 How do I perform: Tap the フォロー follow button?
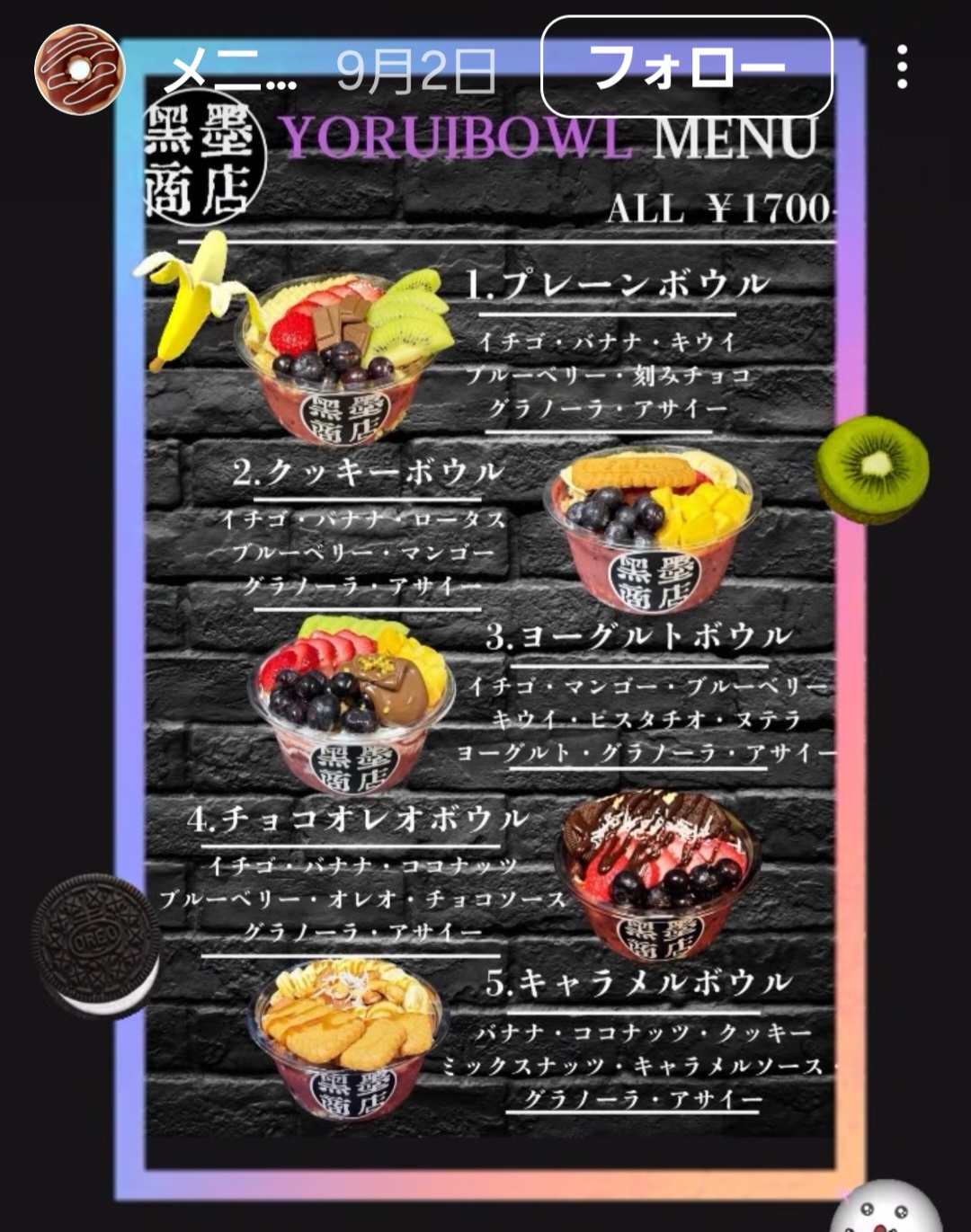coord(686,66)
